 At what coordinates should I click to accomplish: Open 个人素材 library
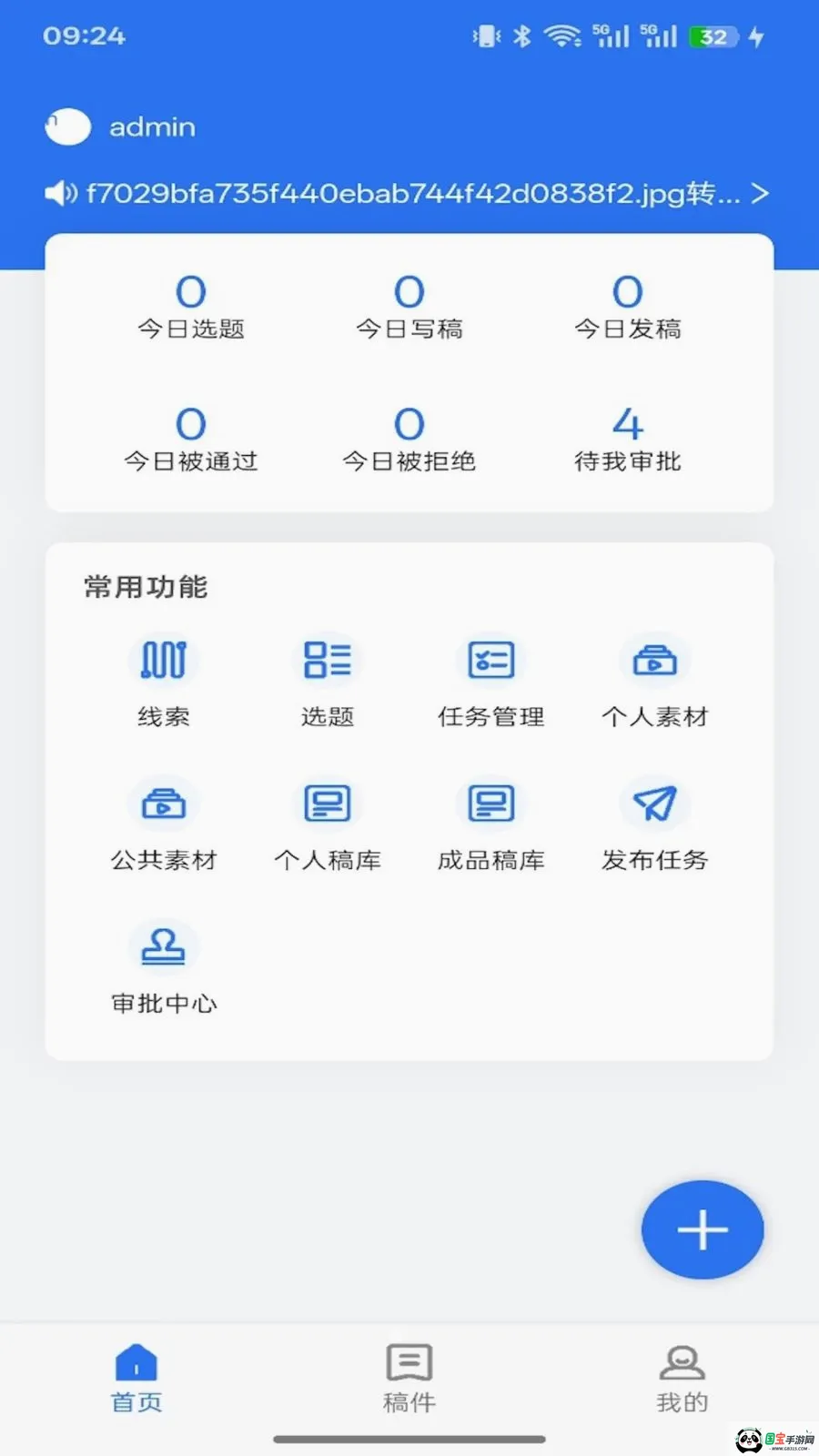(655, 681)
